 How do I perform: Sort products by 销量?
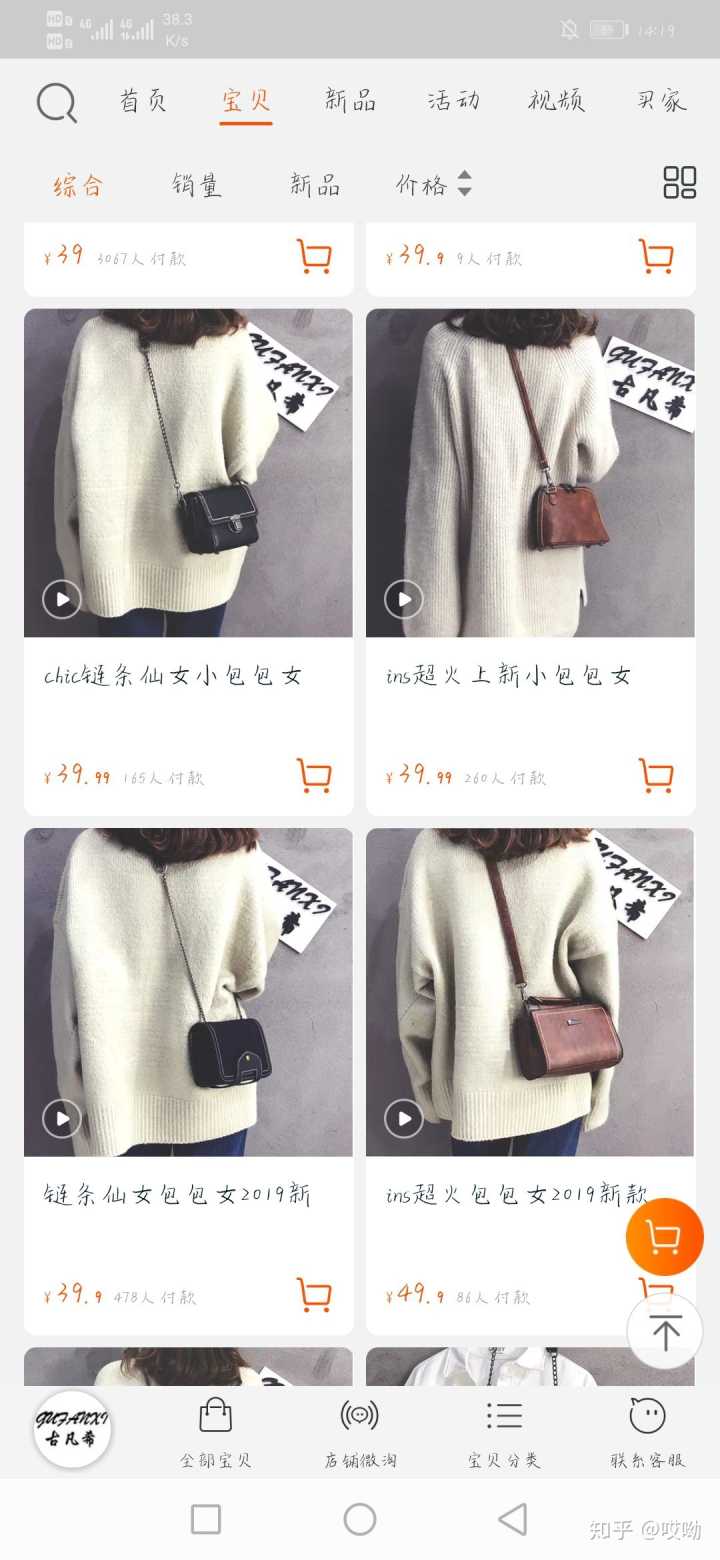point(196,185)
